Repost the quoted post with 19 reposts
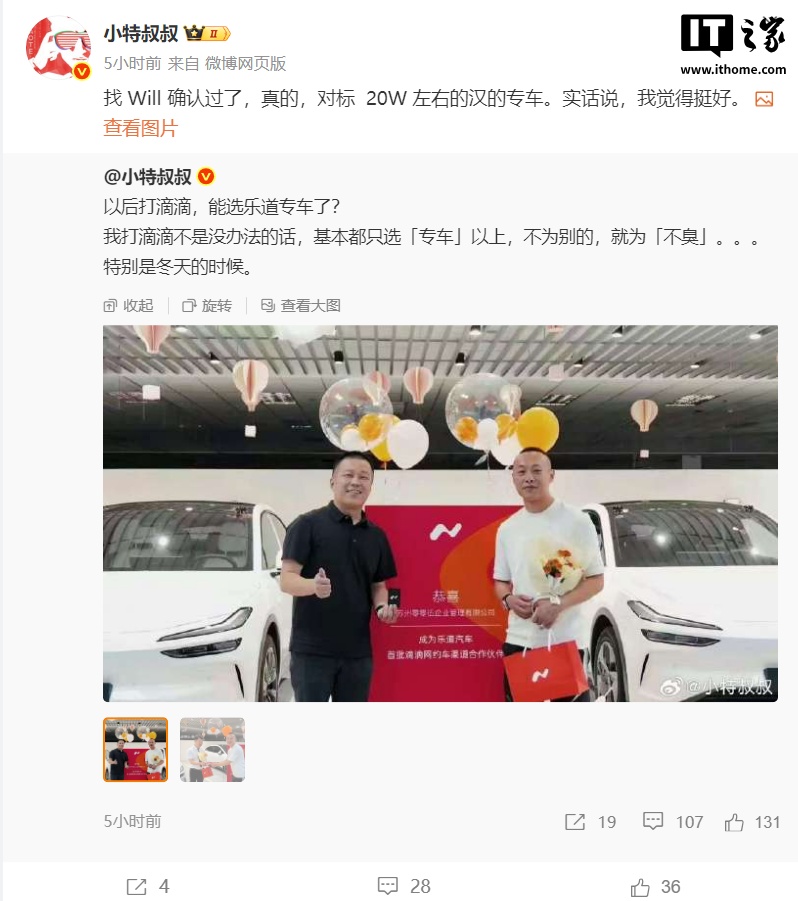This screenshot has height=901, width=798. (590, 822)
